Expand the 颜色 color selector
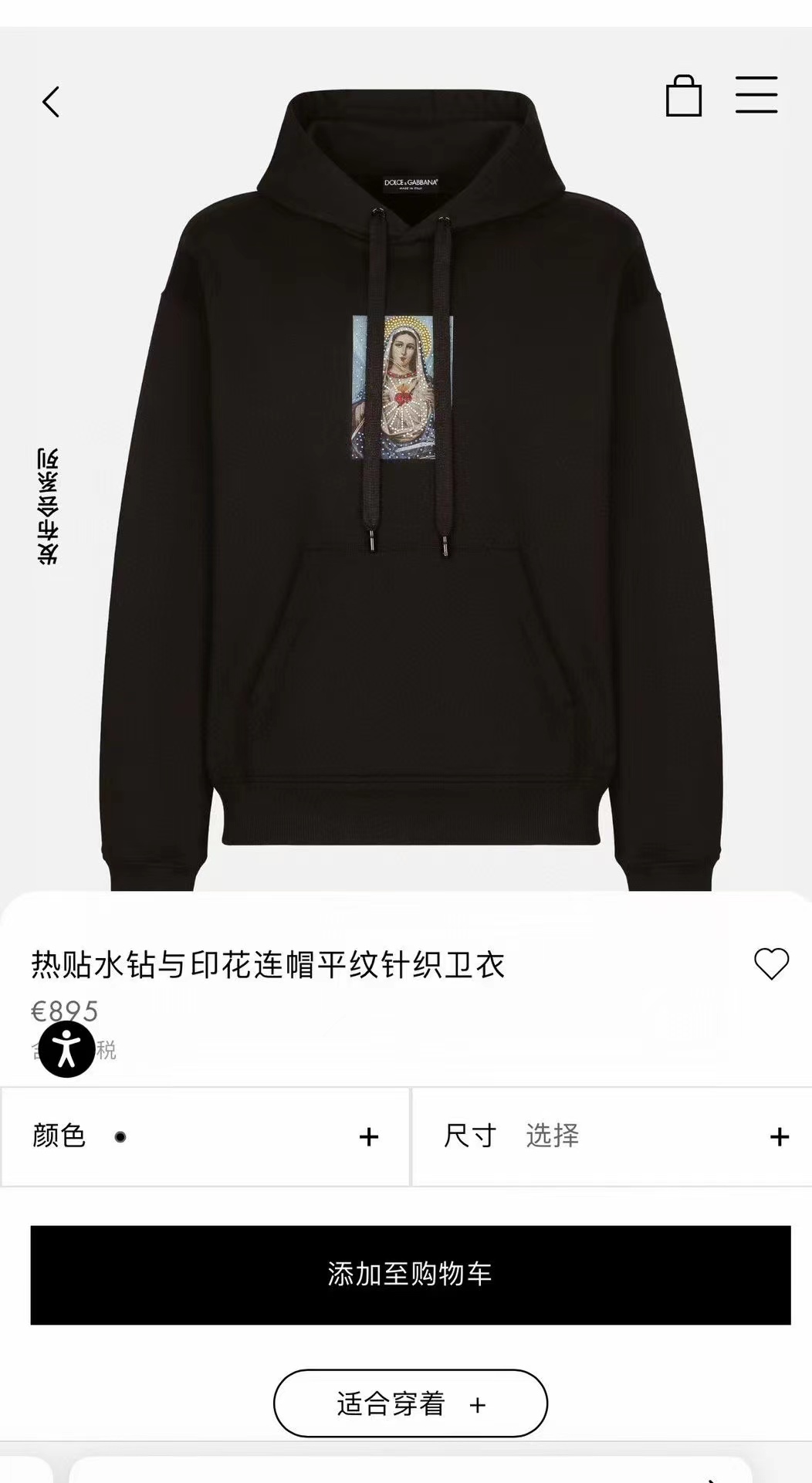Image resolution: width=812 pixels, height=1483 pixels. [x=205, y=1136]
